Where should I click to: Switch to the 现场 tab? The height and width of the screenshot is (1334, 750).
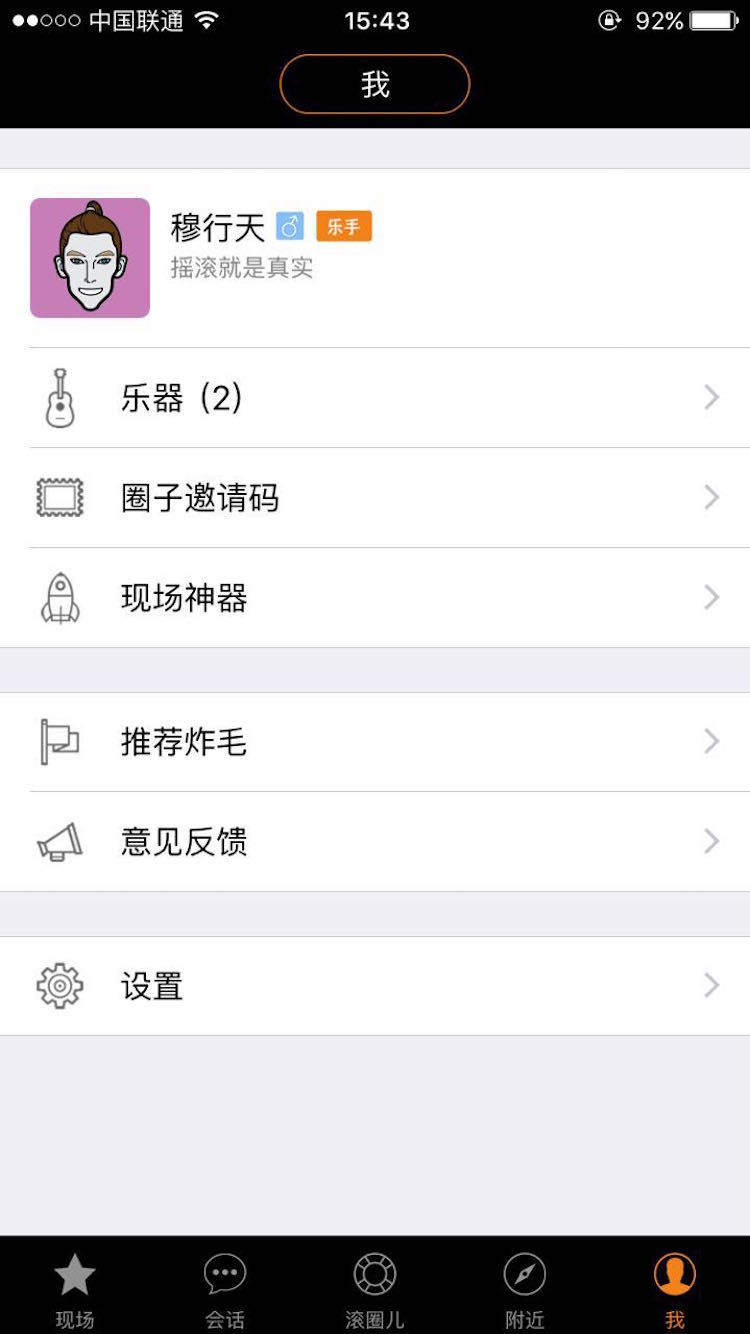75,1288
